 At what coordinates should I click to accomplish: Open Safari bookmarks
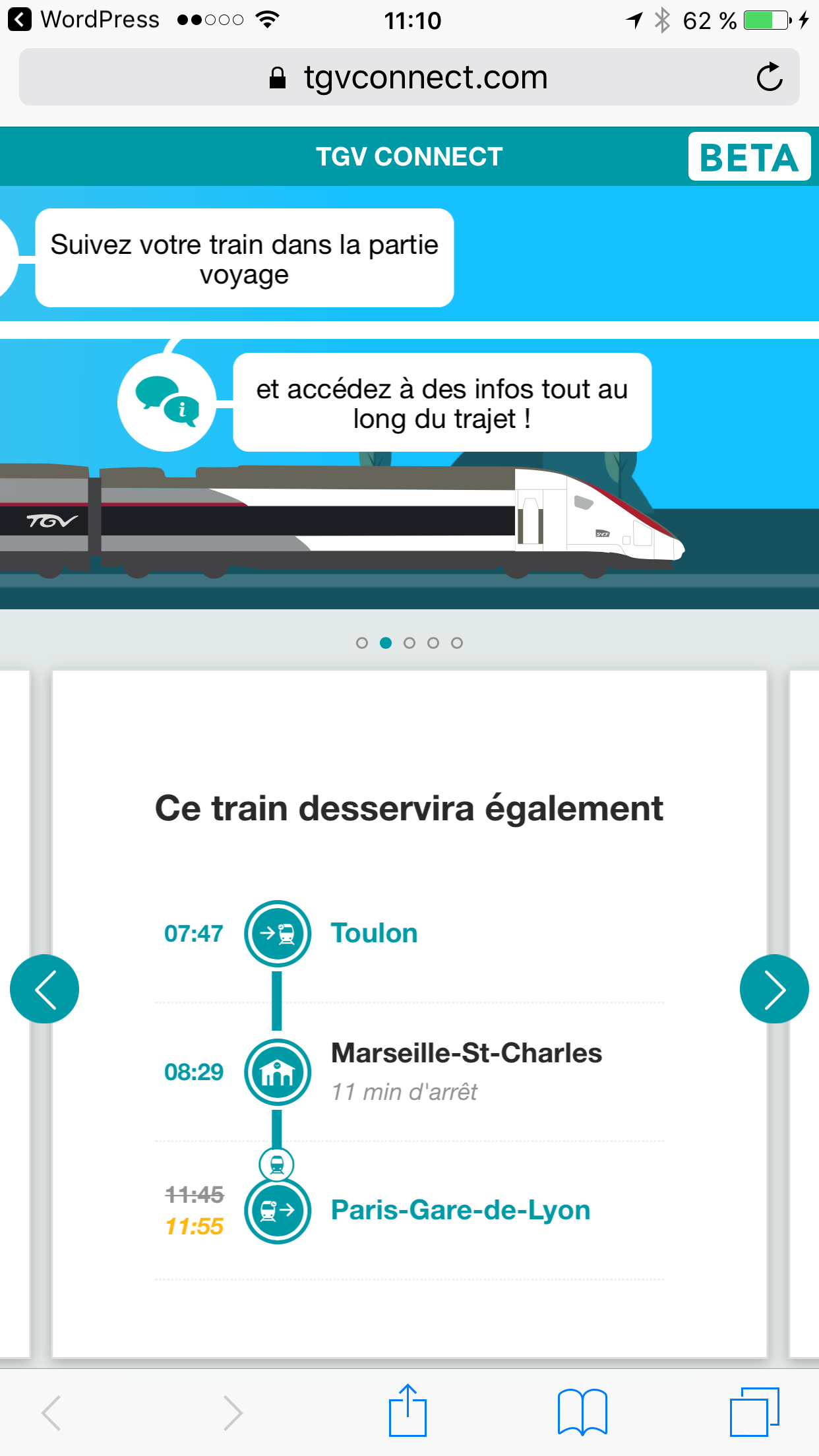tap(582, 1411)
